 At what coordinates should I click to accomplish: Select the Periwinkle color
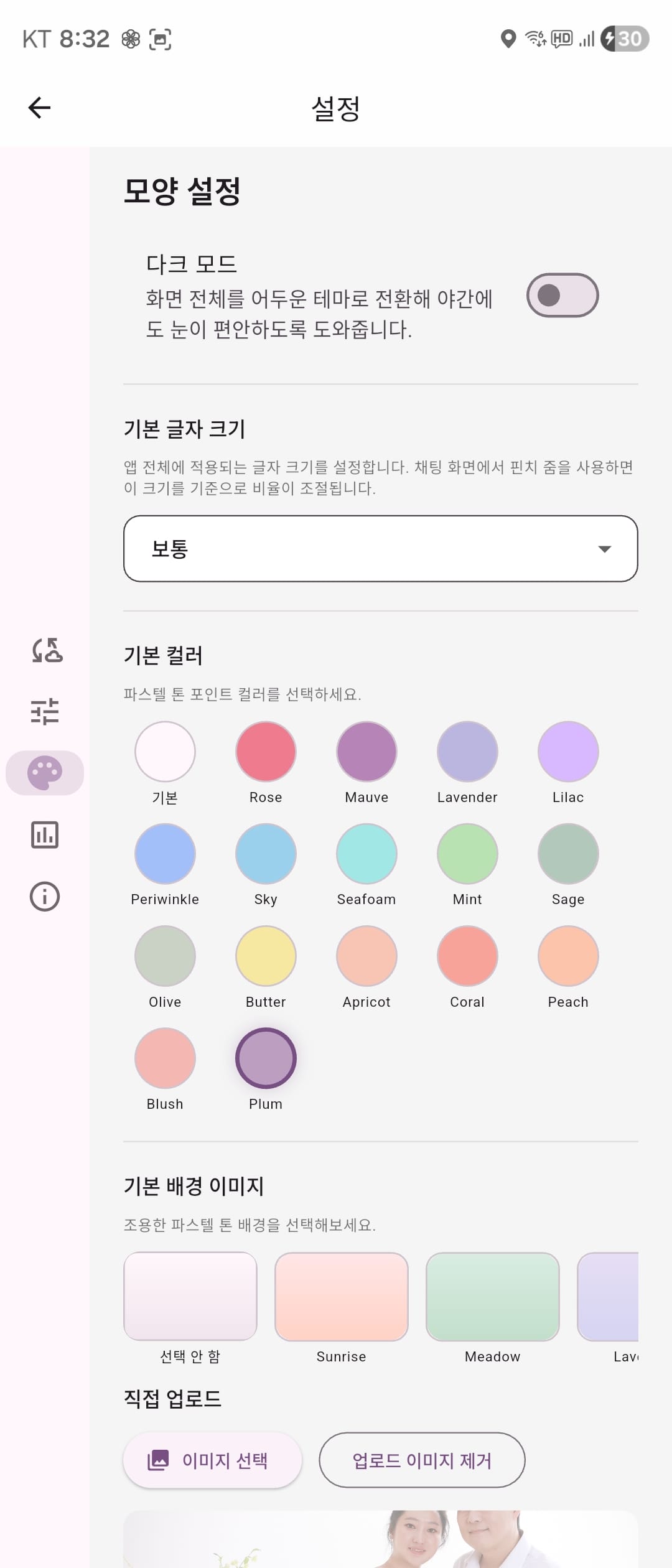pos(165,854)
